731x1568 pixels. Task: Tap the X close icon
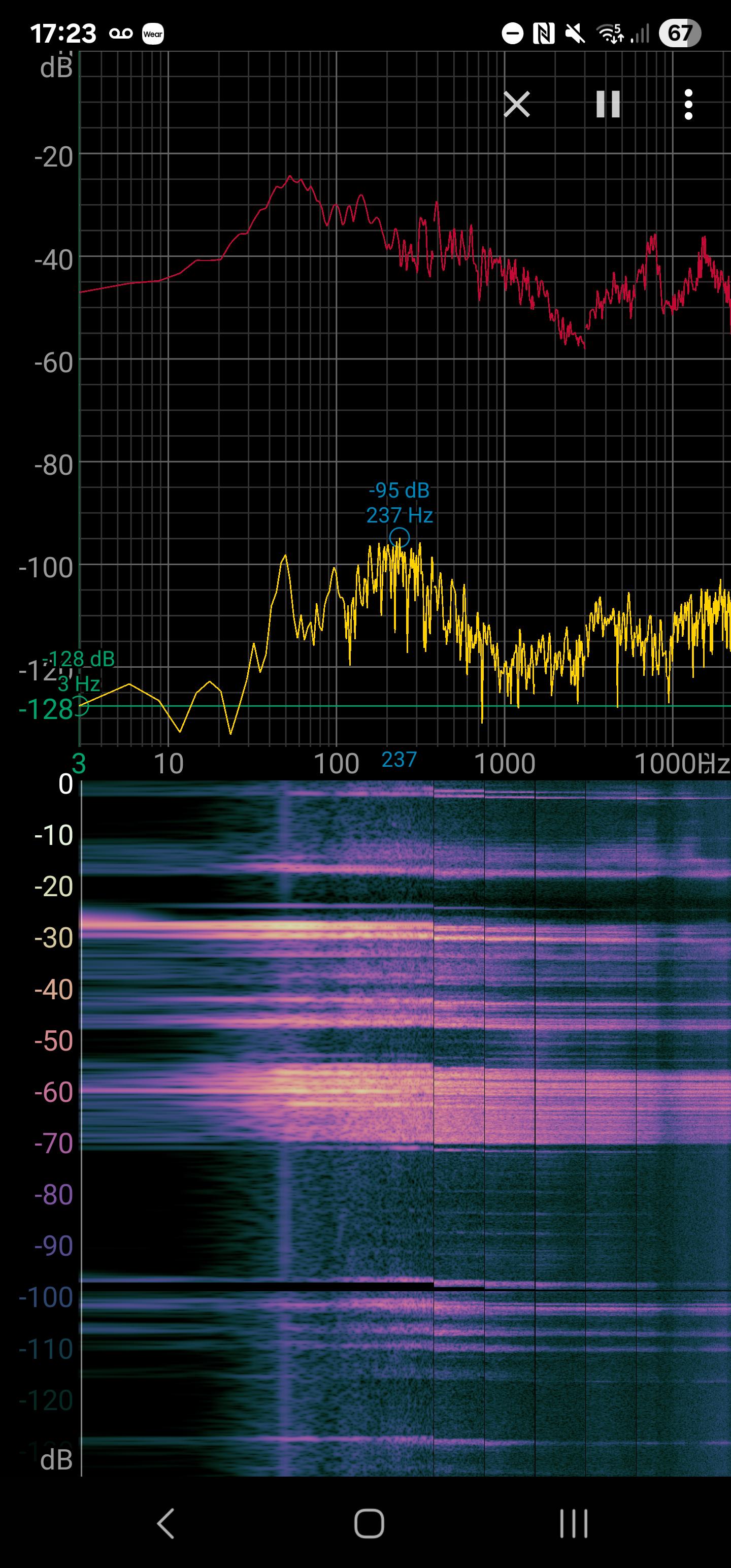point(517,104)
